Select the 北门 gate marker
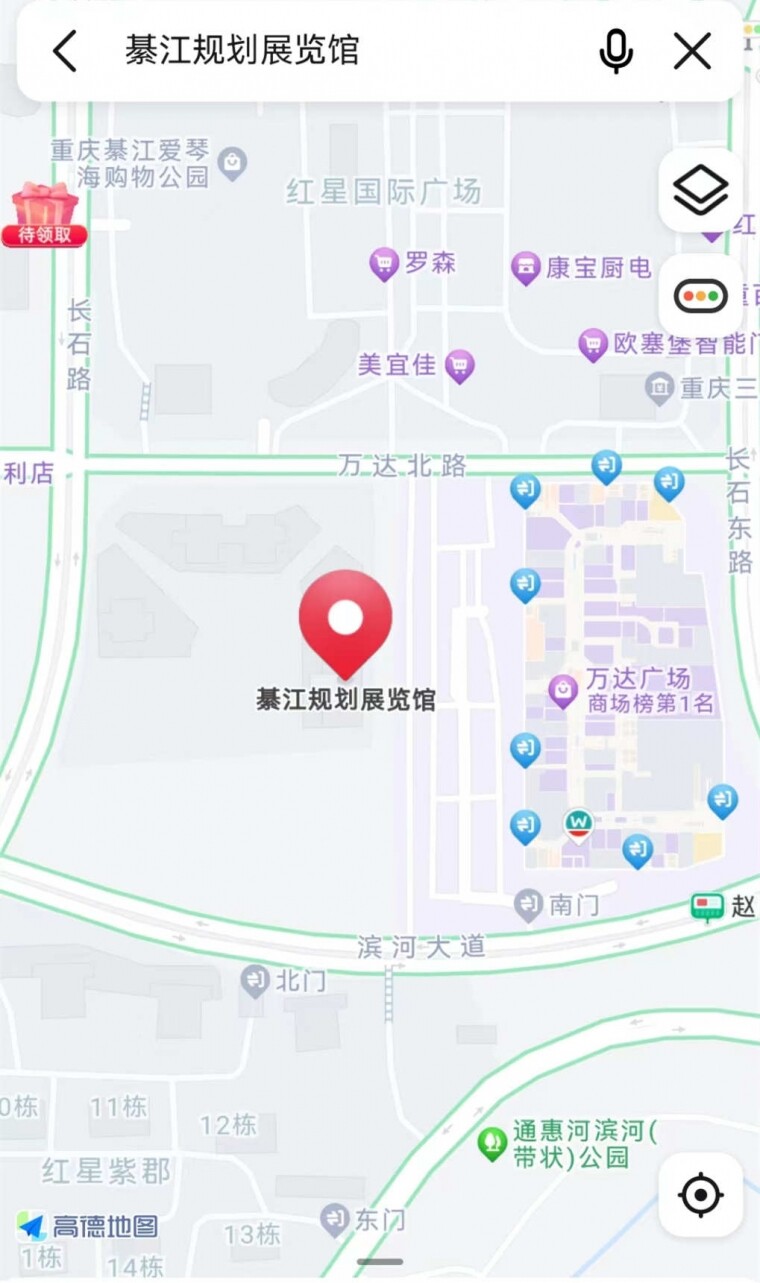 [255, 981]
